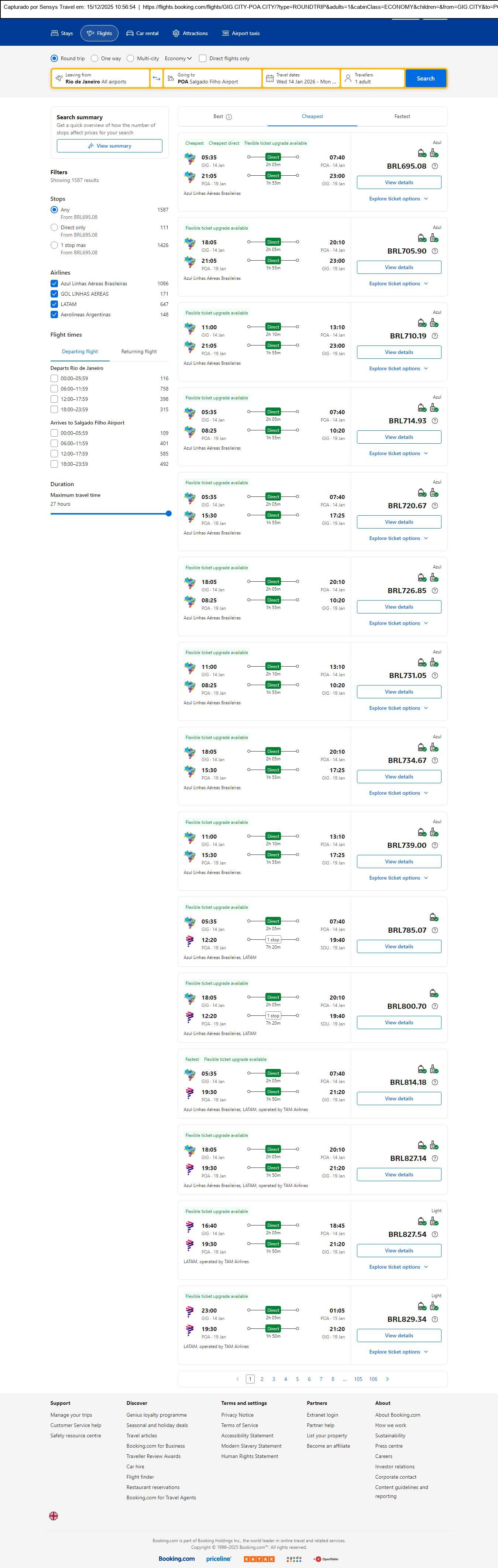498x1568 pixels.
Task: Select the One way trip option
Action: pyautogui.click(x=95, y=58)
